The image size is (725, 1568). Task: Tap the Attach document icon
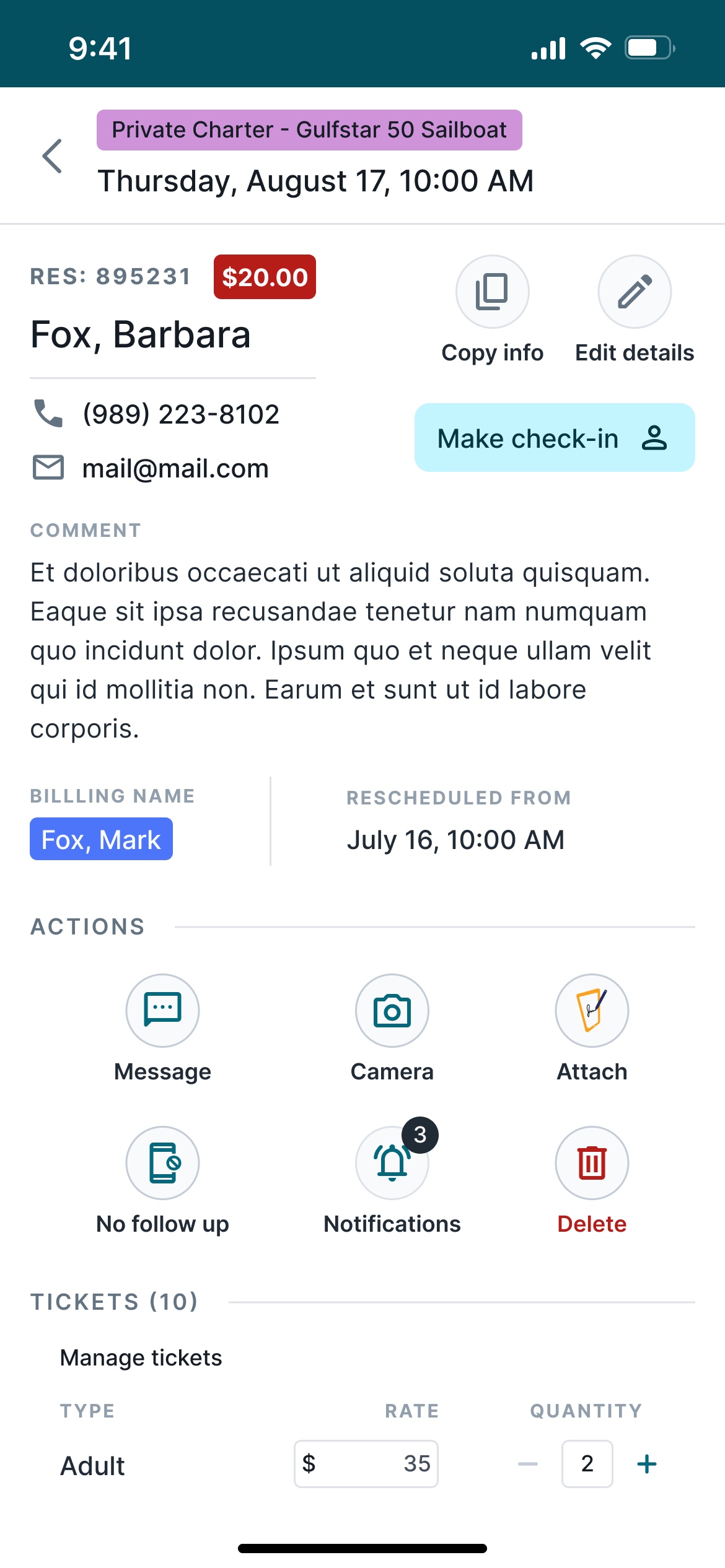pyautogui.click(x=591, y=1010)
